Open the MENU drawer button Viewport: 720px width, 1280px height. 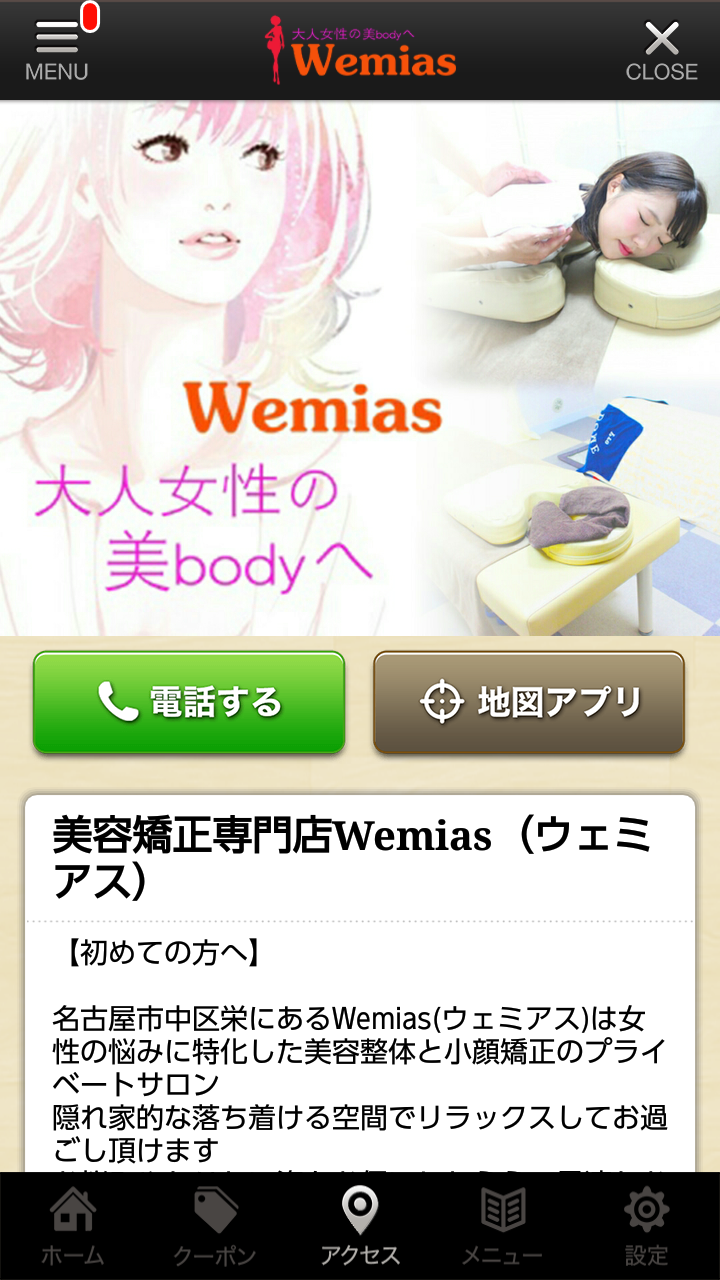57,50
